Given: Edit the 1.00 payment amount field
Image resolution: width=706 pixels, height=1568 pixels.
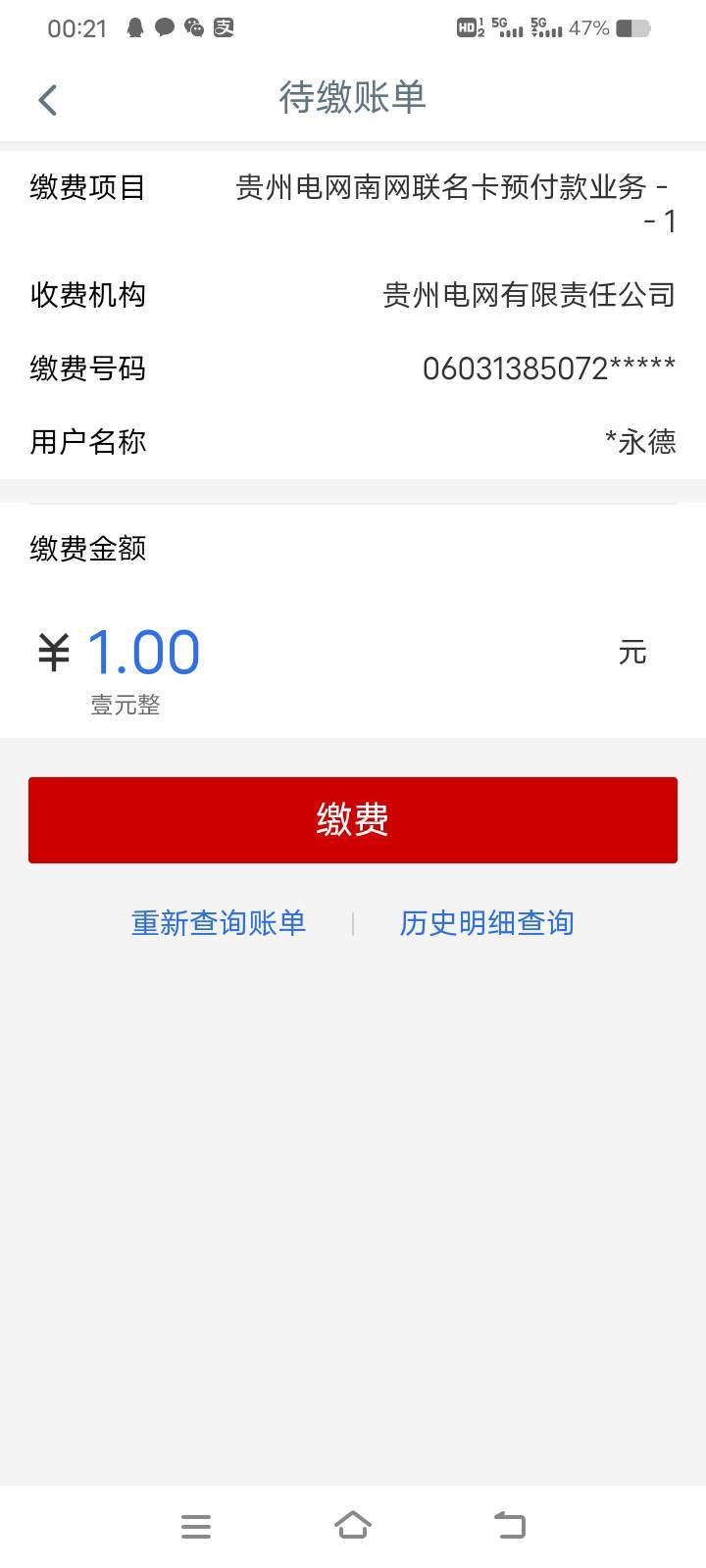Looking at the screenshot, I should (x=143, y=653).
